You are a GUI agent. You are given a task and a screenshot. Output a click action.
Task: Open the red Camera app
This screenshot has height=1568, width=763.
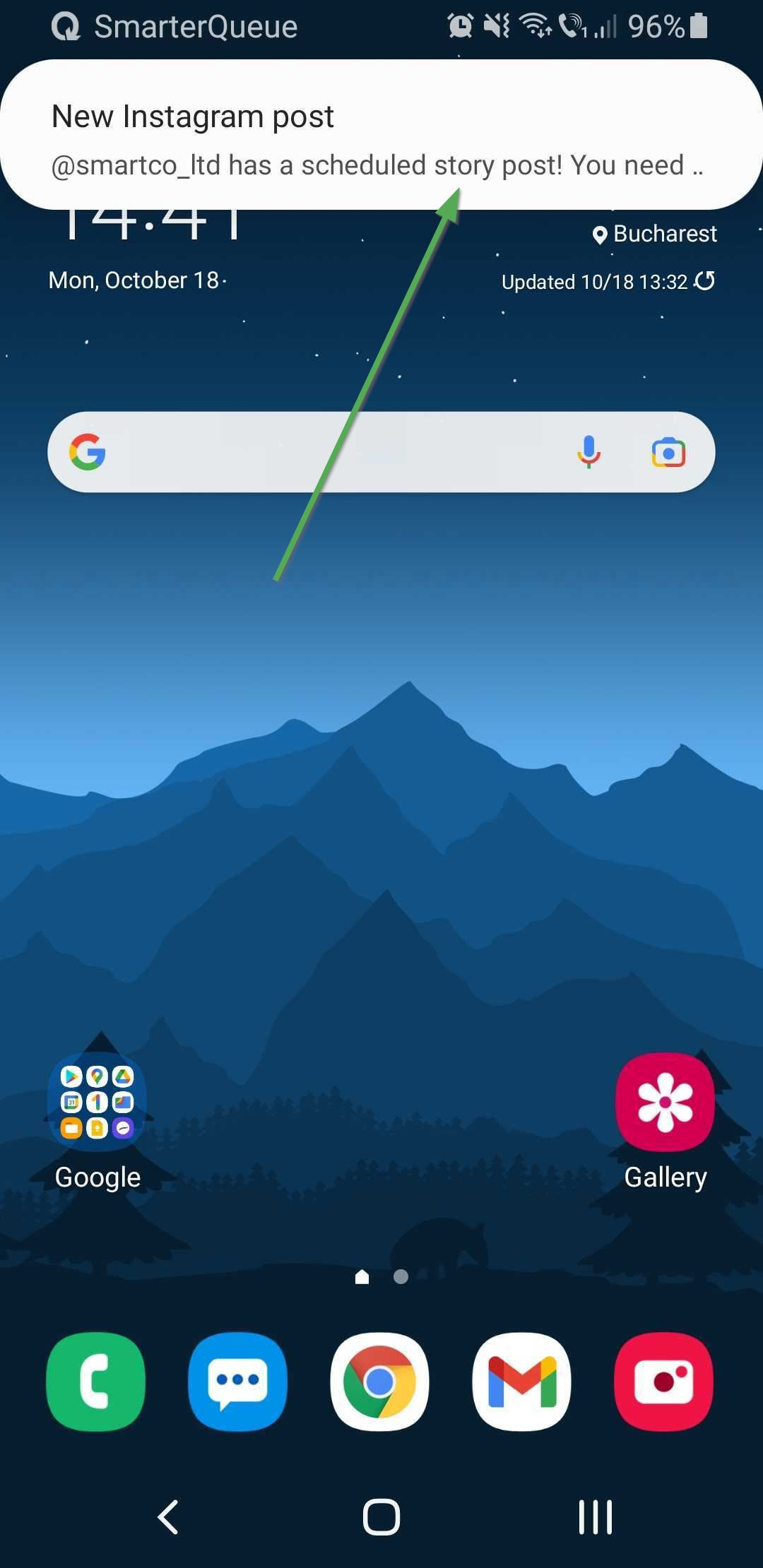click(664, 1382)
